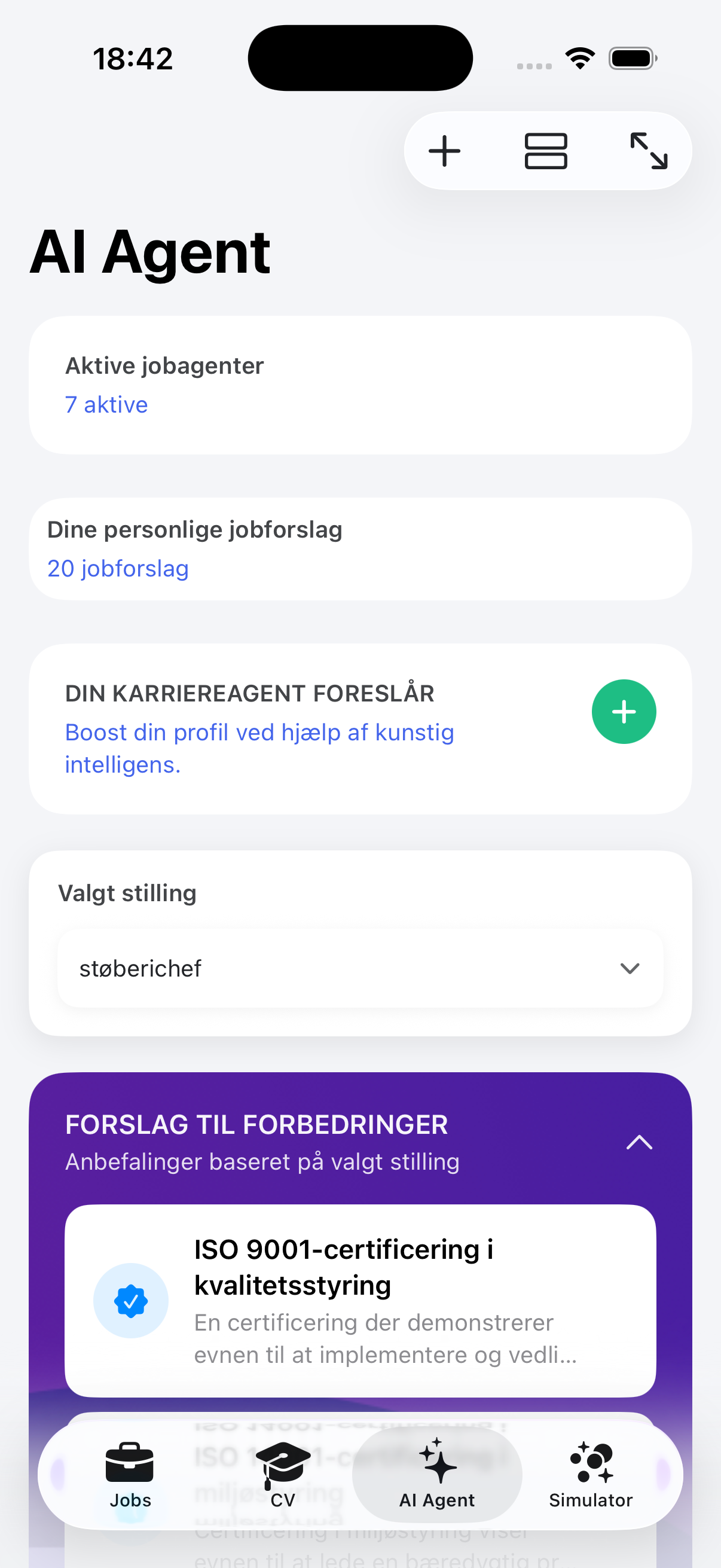Switch to the Jobs tab

tap(130, 1474)
